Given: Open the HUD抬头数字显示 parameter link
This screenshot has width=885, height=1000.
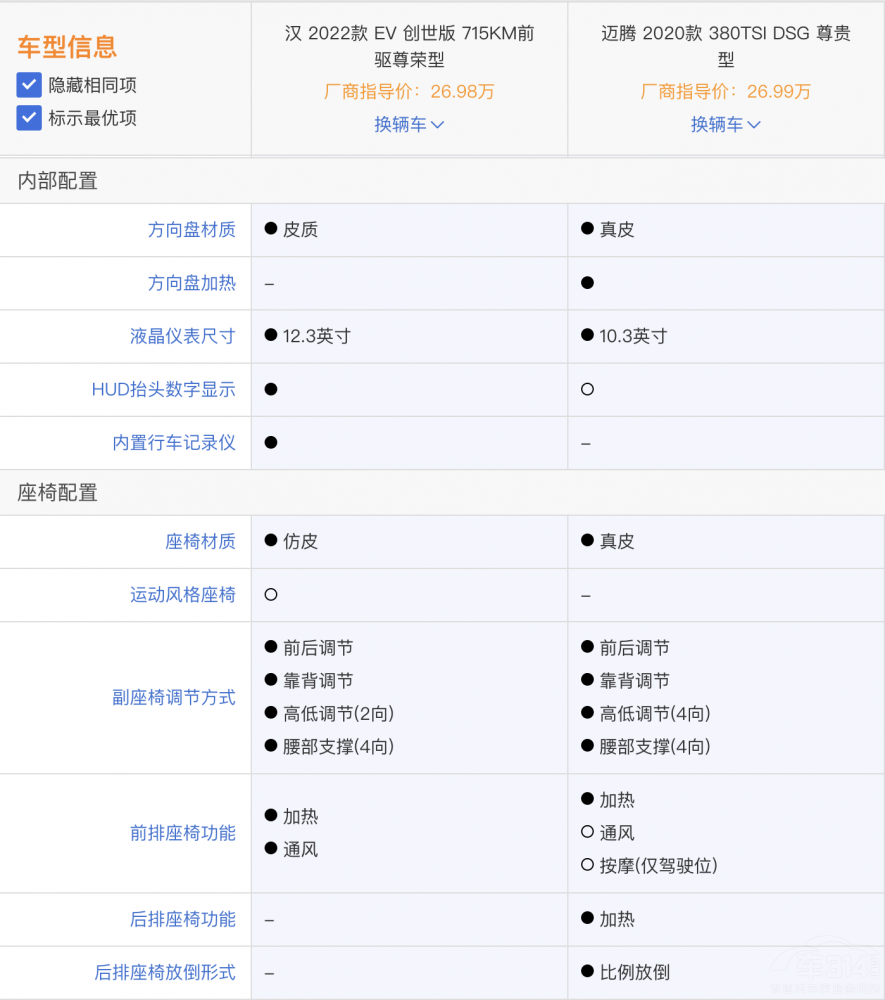Looking at the screenshot, I should pos(163,389).
